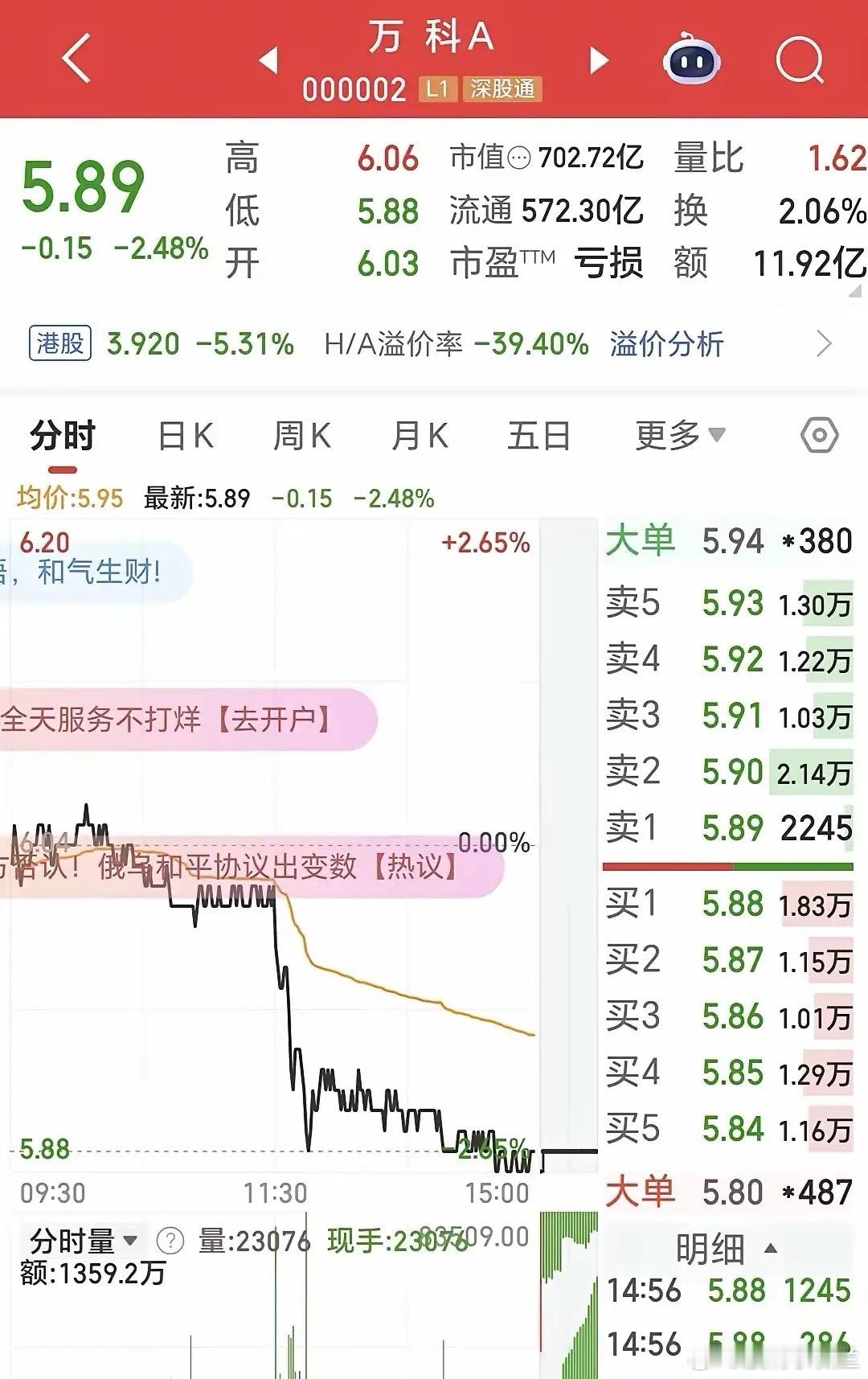Open the search icon
This screenshot has width=868, height=1379.
[800, 60]
